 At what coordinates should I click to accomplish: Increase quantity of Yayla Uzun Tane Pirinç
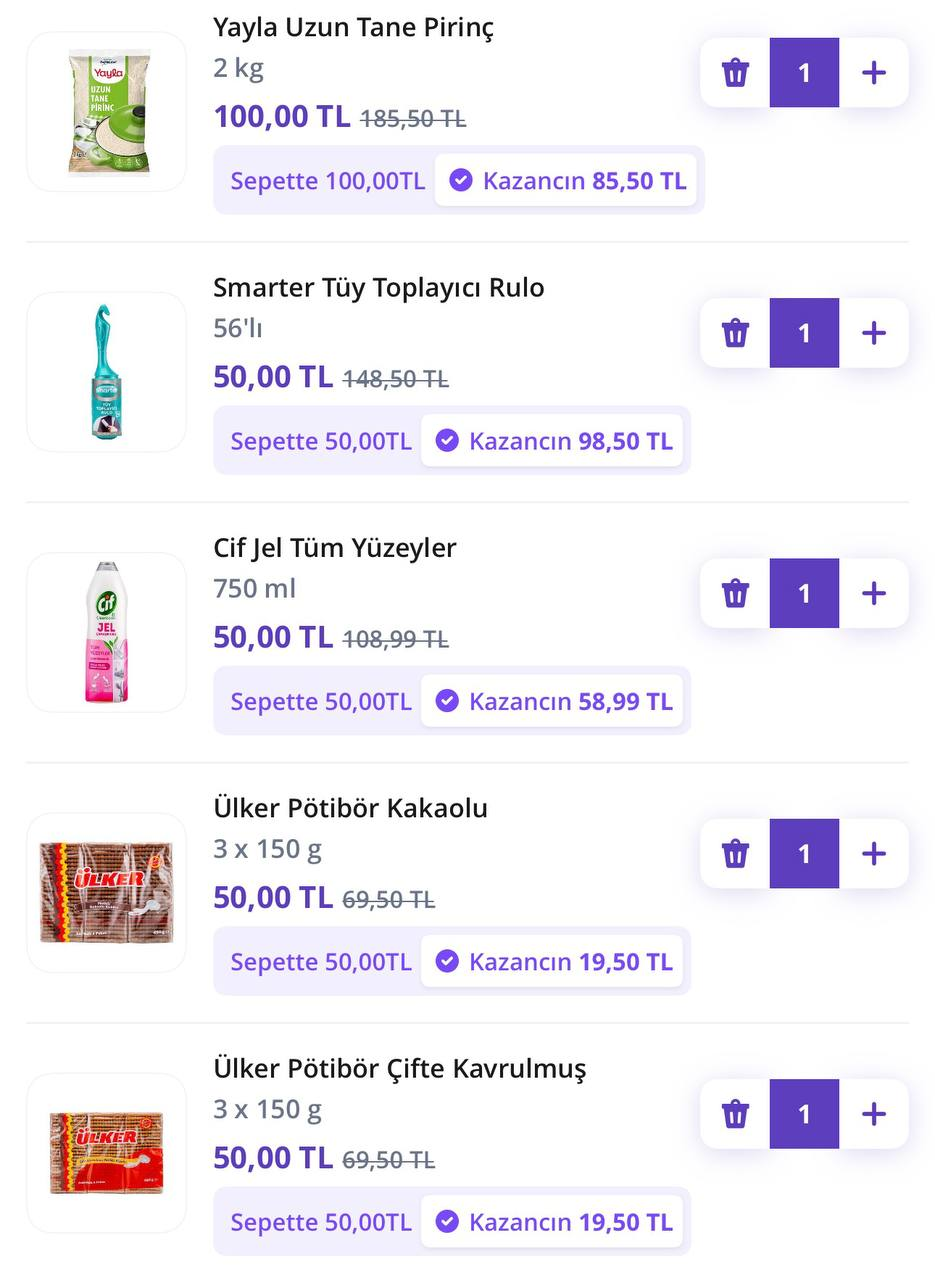point(873,72)
